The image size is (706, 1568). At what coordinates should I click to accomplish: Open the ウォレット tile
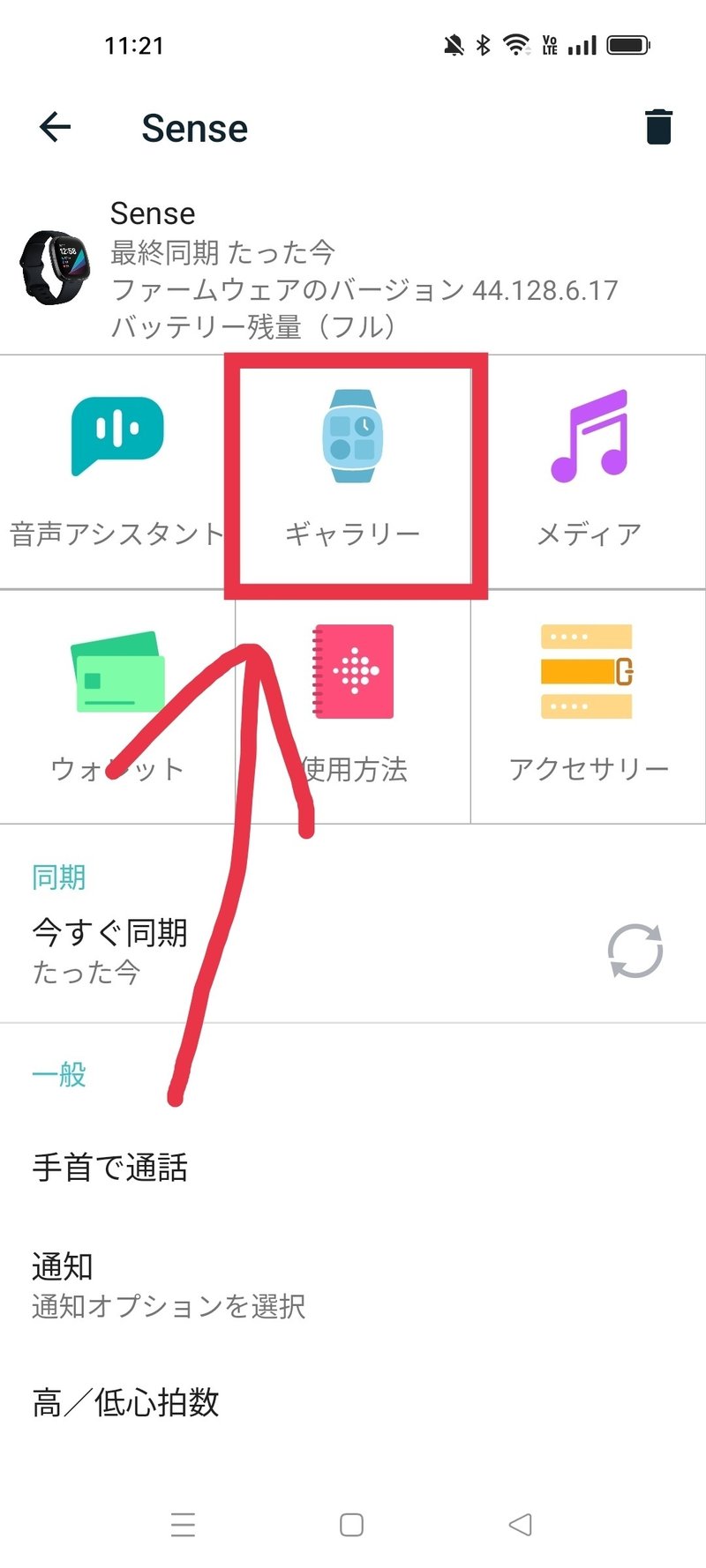pyautogui.click(x=117, y=706)
